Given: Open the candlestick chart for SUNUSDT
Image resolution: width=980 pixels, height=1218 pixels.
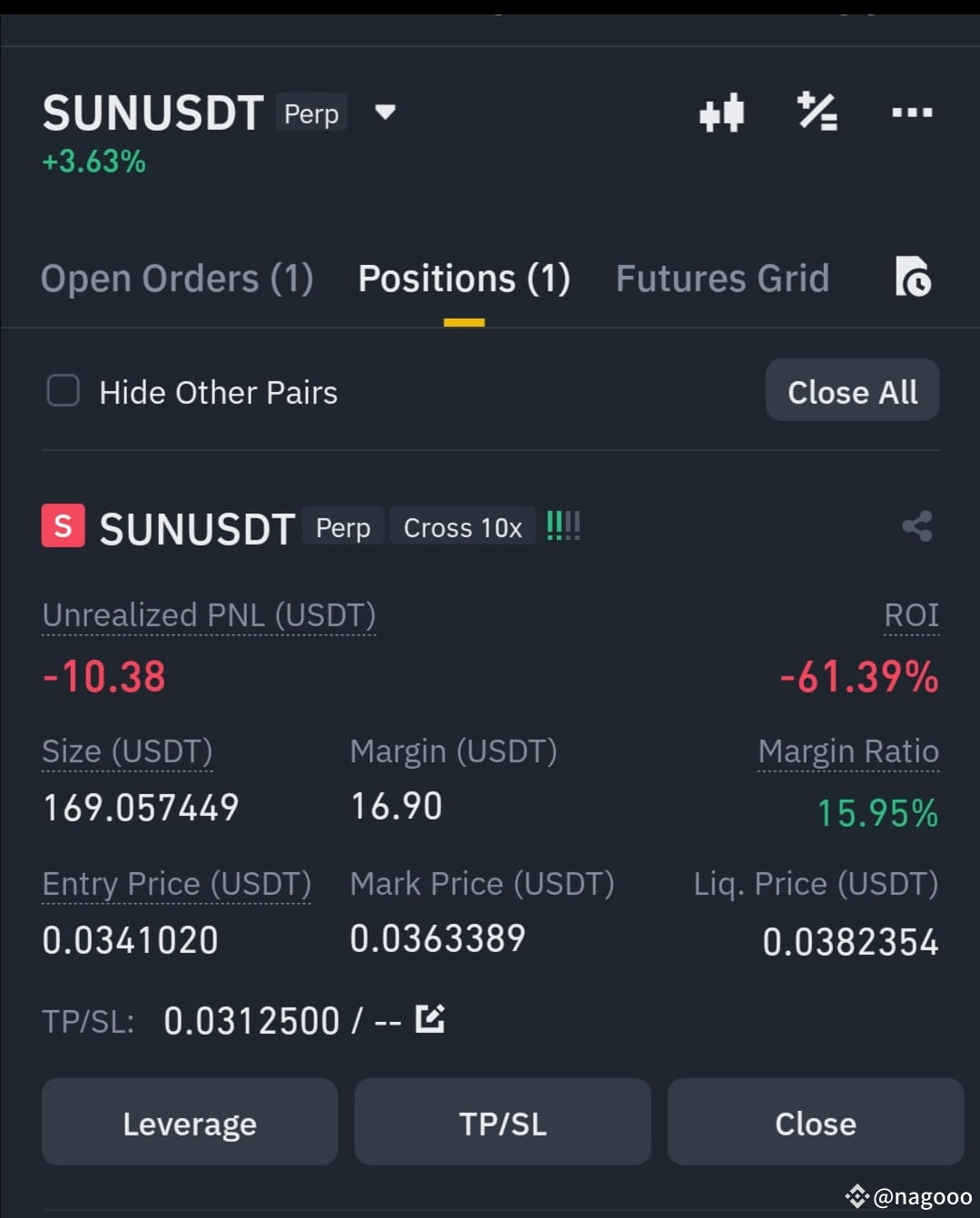Looking at the screenshot, I should pyautogui.click(x=721, y=113).
